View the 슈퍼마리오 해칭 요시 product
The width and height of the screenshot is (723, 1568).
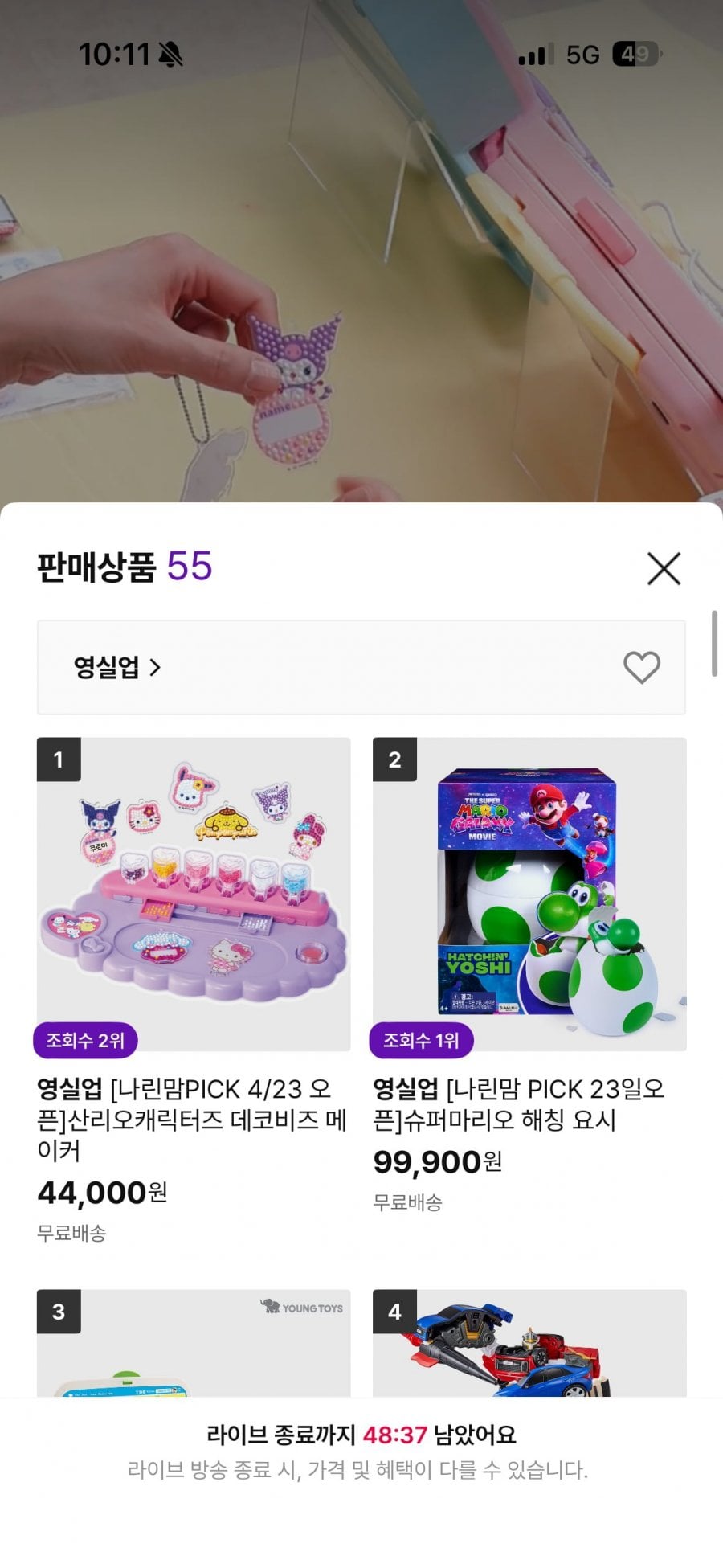(529, 894)
